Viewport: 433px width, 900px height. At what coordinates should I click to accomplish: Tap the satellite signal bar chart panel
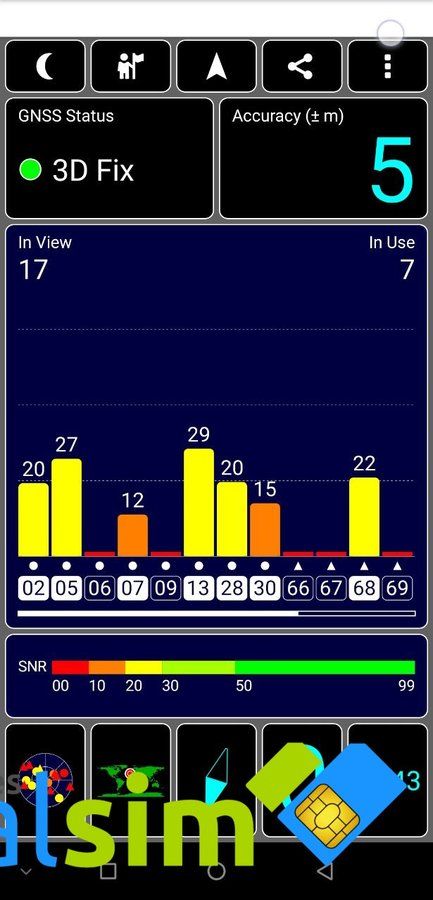click(216, 426)
